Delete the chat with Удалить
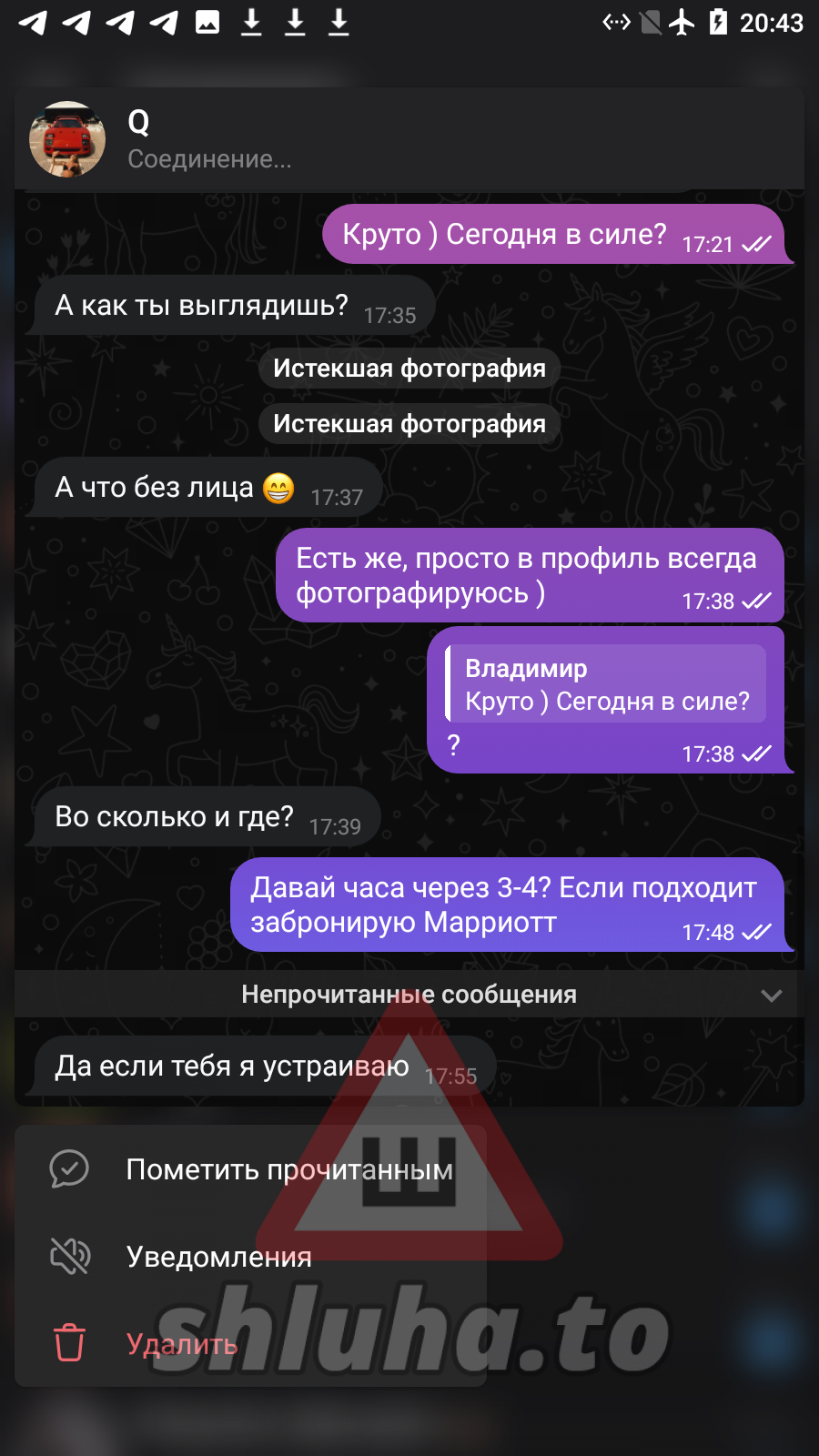This screenshot has width=819, height=1456. [182, 1344]
